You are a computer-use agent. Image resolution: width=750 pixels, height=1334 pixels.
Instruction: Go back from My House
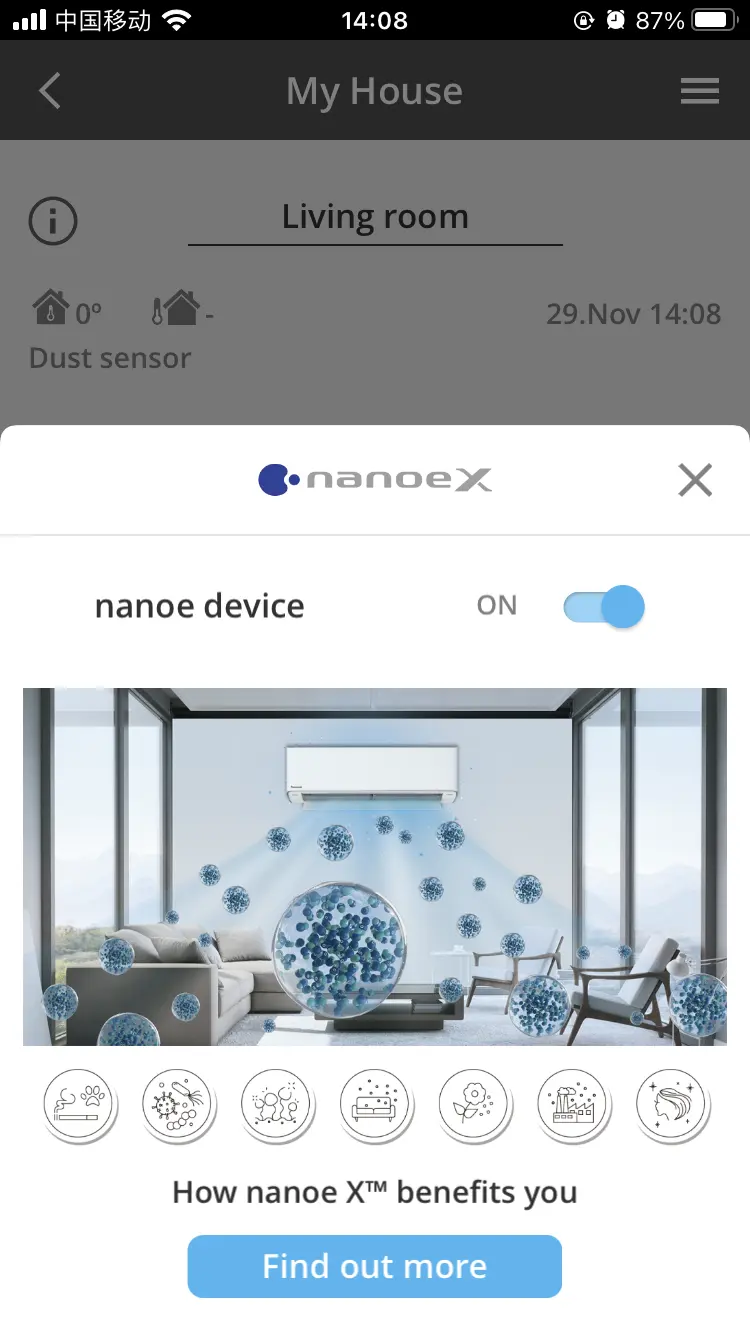point(50,91)
